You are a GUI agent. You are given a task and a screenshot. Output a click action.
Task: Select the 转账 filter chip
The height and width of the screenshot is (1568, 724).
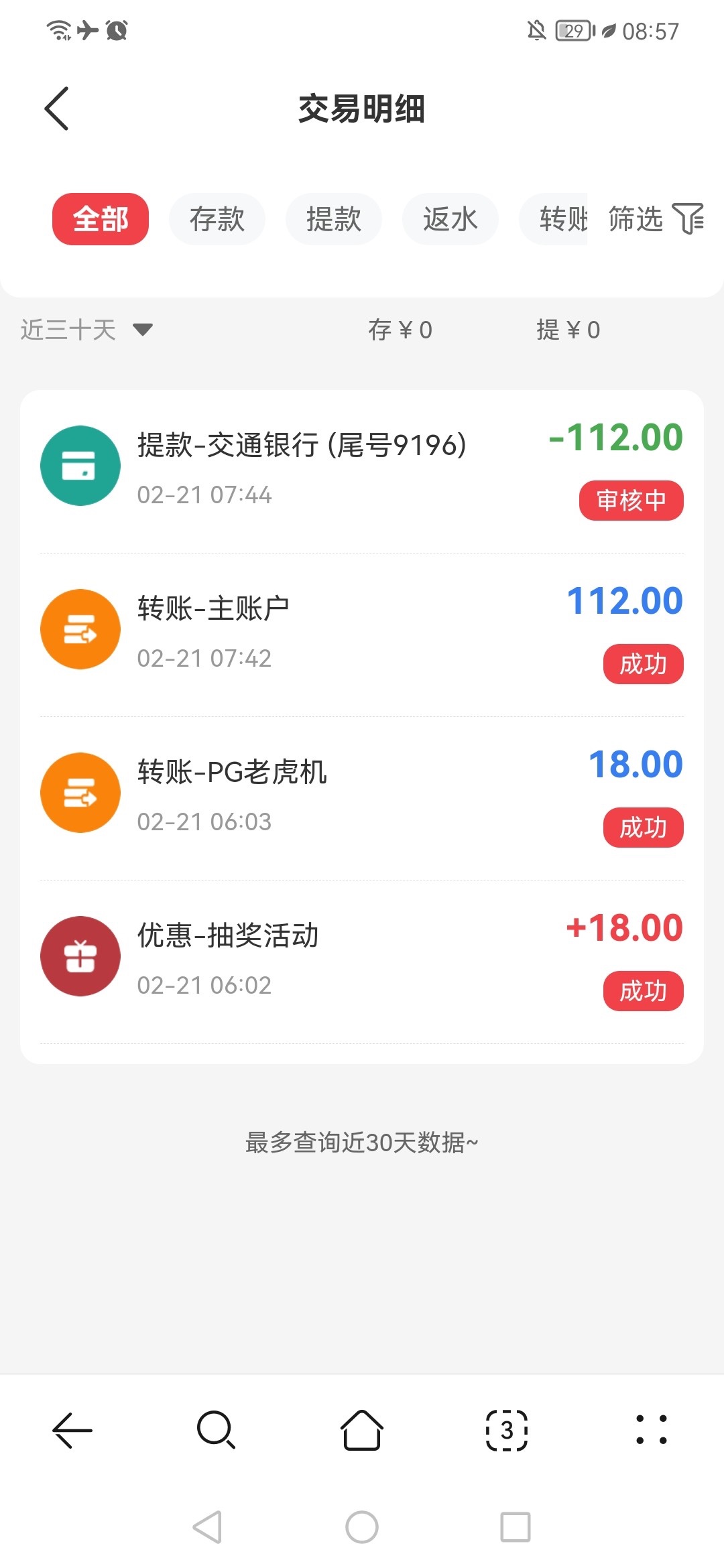[x=556, y=219]
